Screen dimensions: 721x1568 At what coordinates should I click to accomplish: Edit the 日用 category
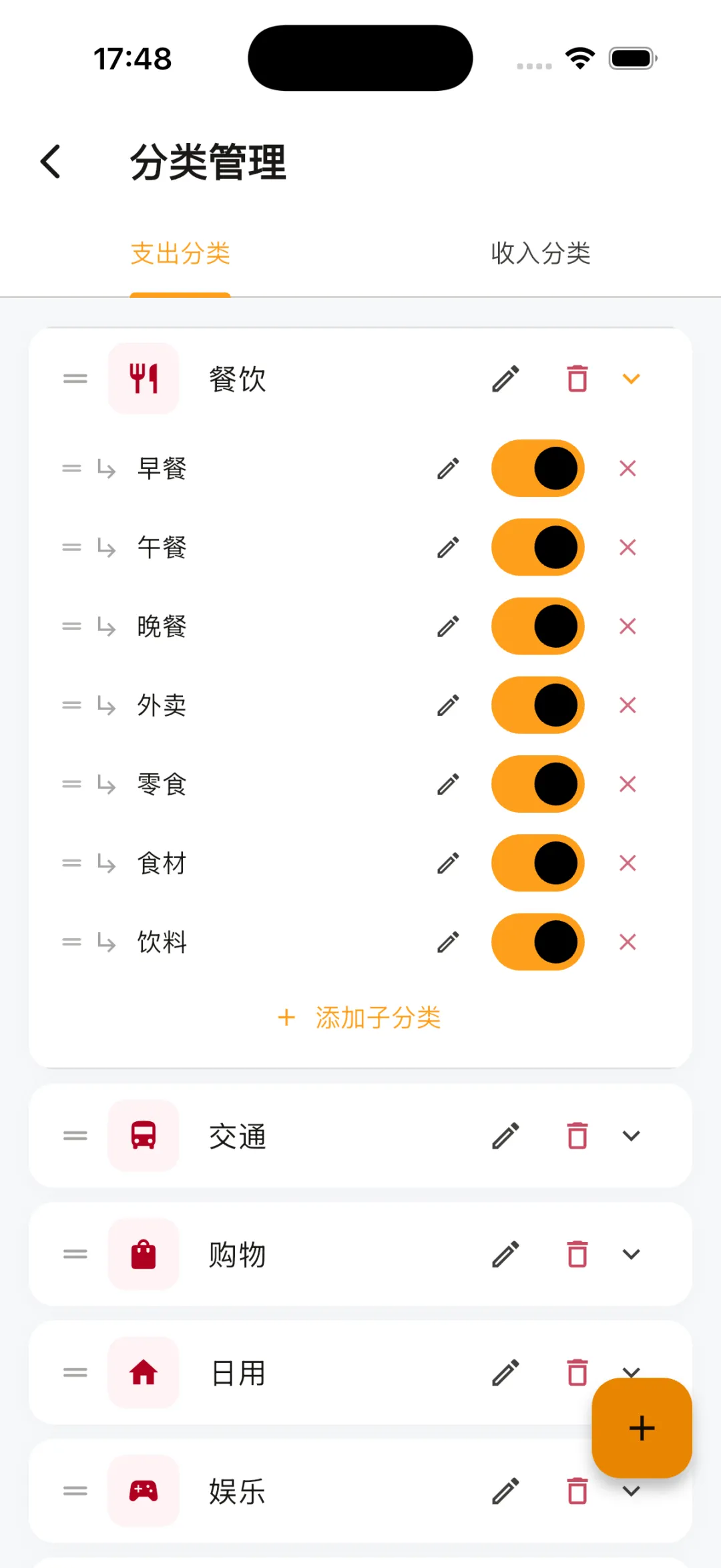pyautogui.click(x=505, y=1373)
